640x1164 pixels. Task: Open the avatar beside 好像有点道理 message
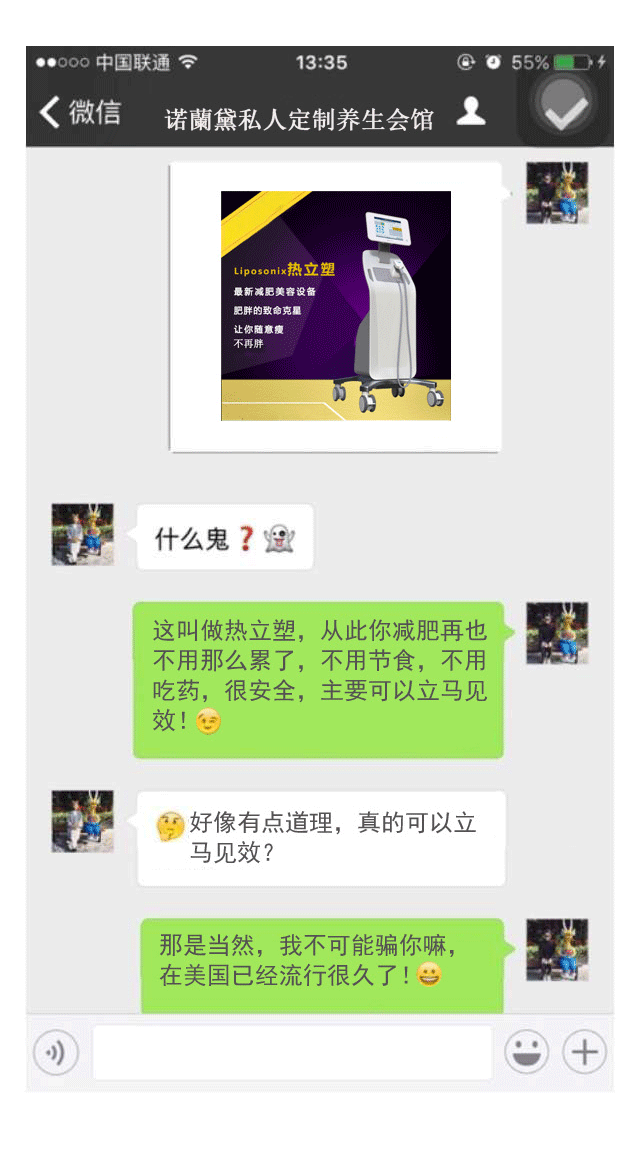coord(83,821)
